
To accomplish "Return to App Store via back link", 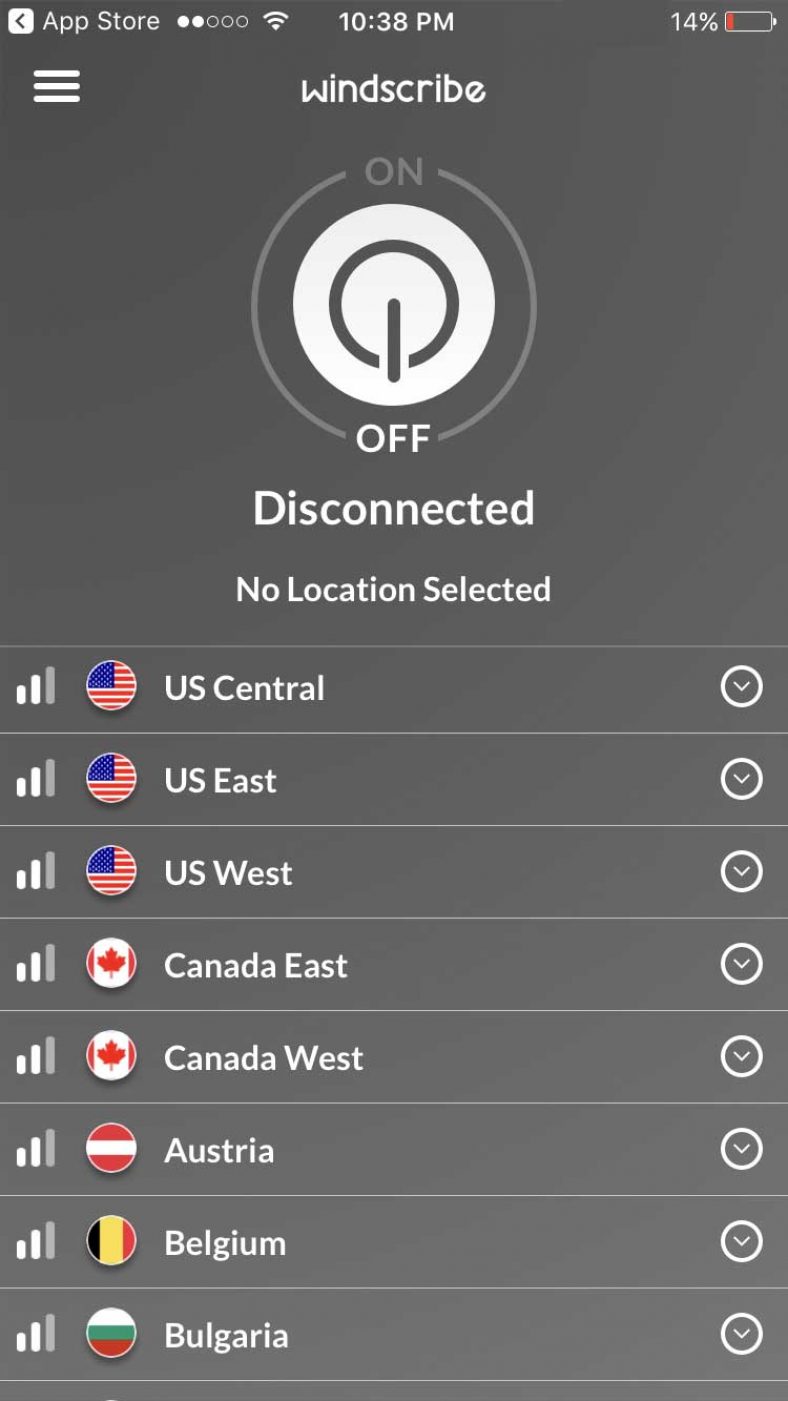I will pyautogui.click(x=85, y=21).
